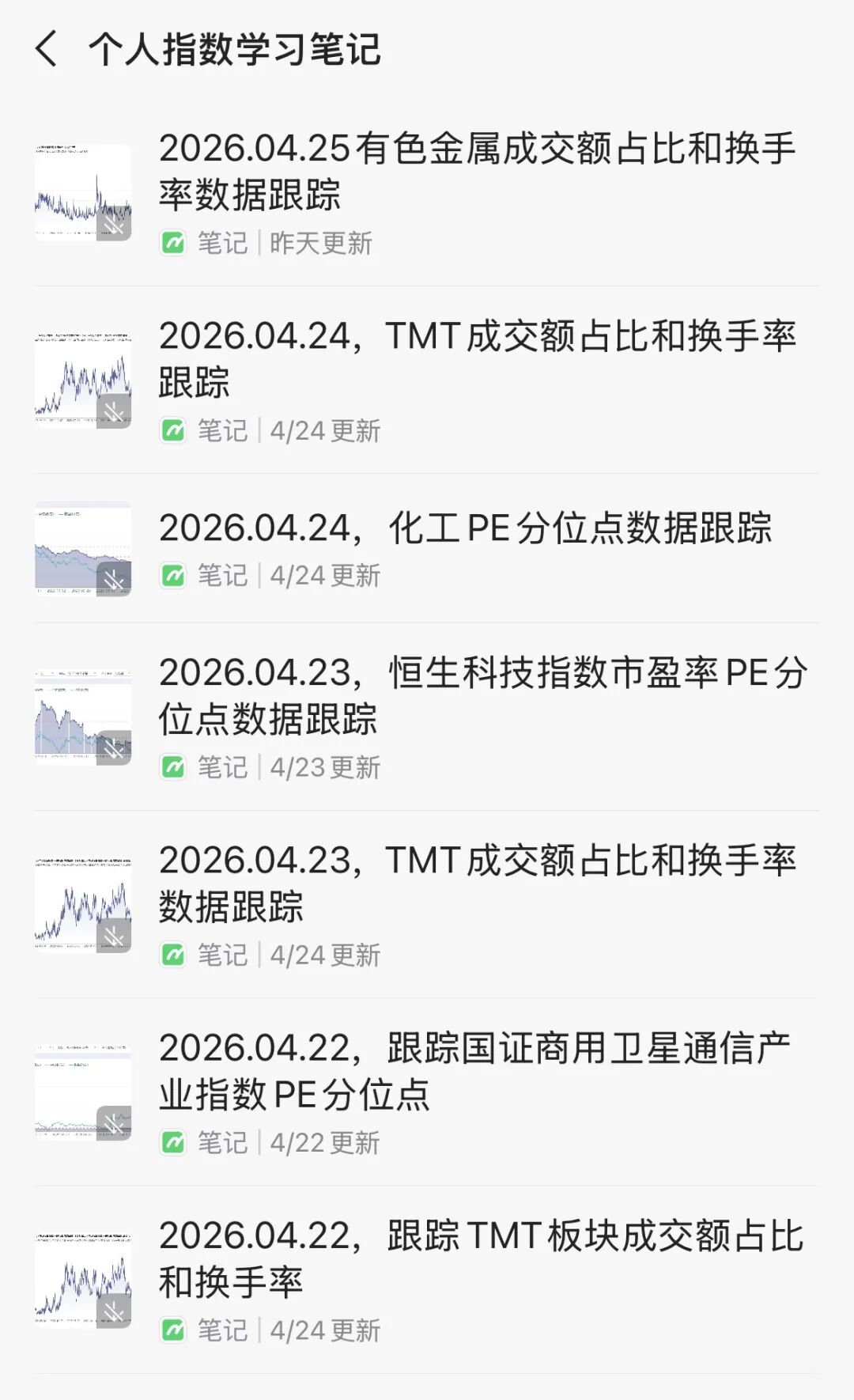Open the 国证商用卫星通信产业指数PE分位点 note

(427, 1092)
